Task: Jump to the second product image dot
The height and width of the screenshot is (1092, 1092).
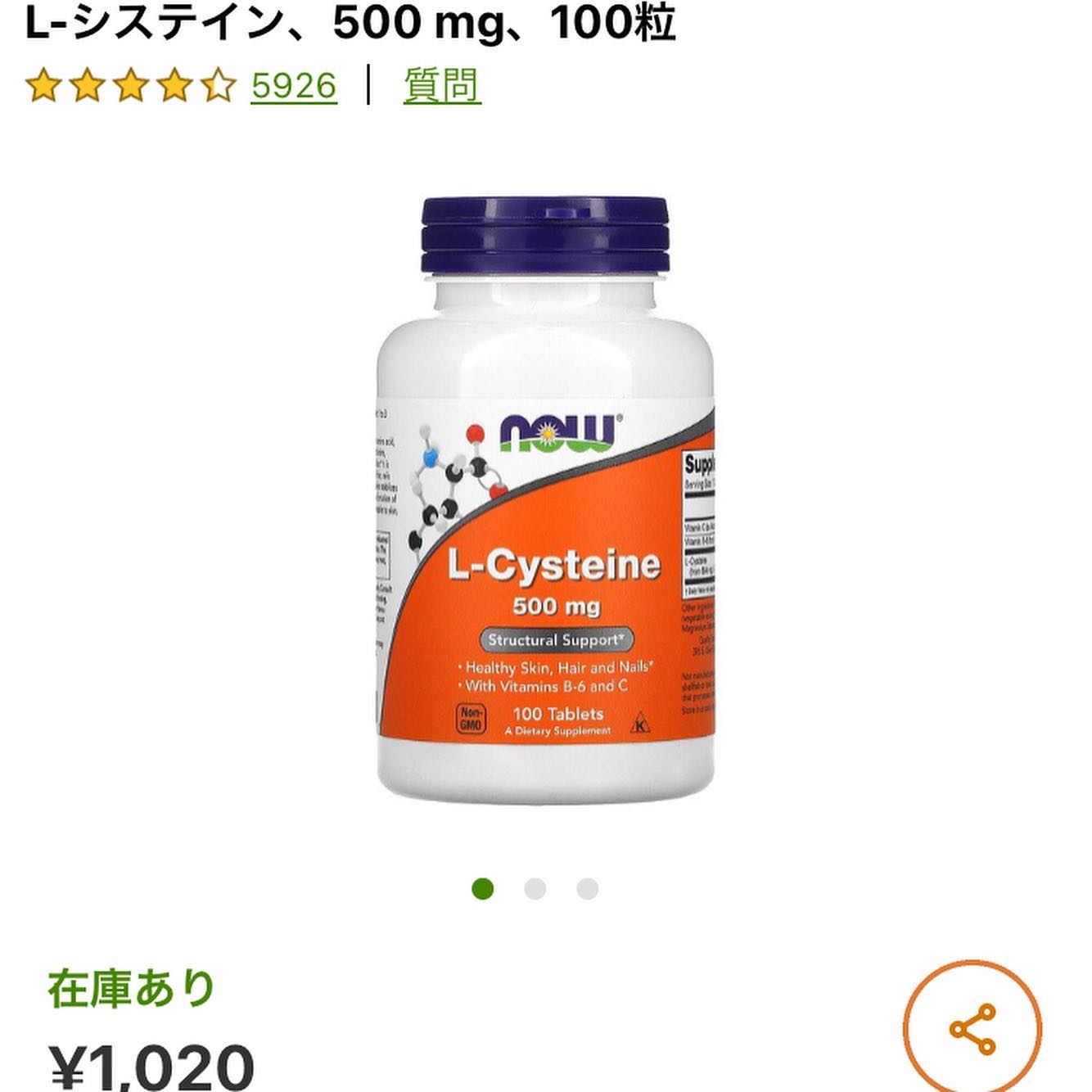Action: (535, 889)
